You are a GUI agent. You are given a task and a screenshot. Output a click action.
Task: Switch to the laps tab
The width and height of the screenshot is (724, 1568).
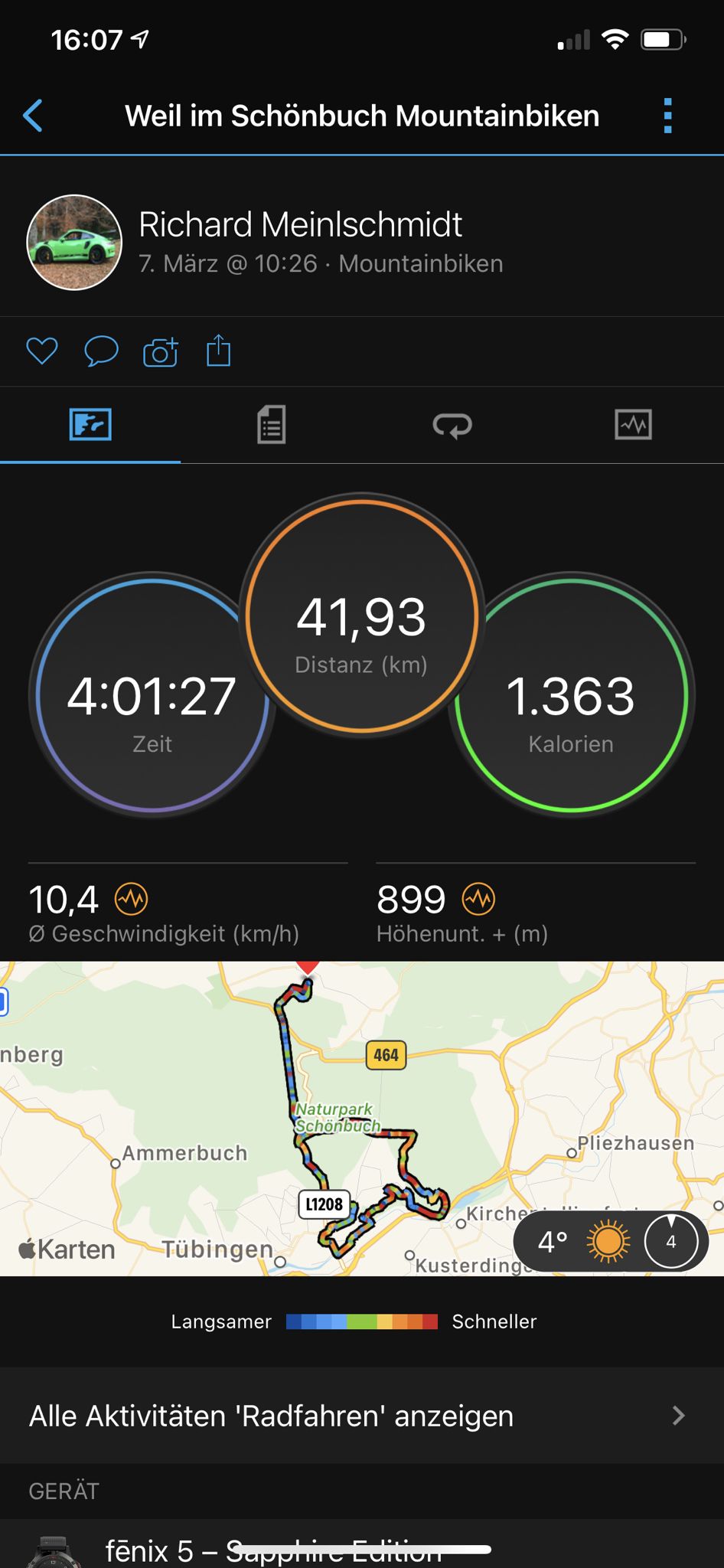coord(452,424)
